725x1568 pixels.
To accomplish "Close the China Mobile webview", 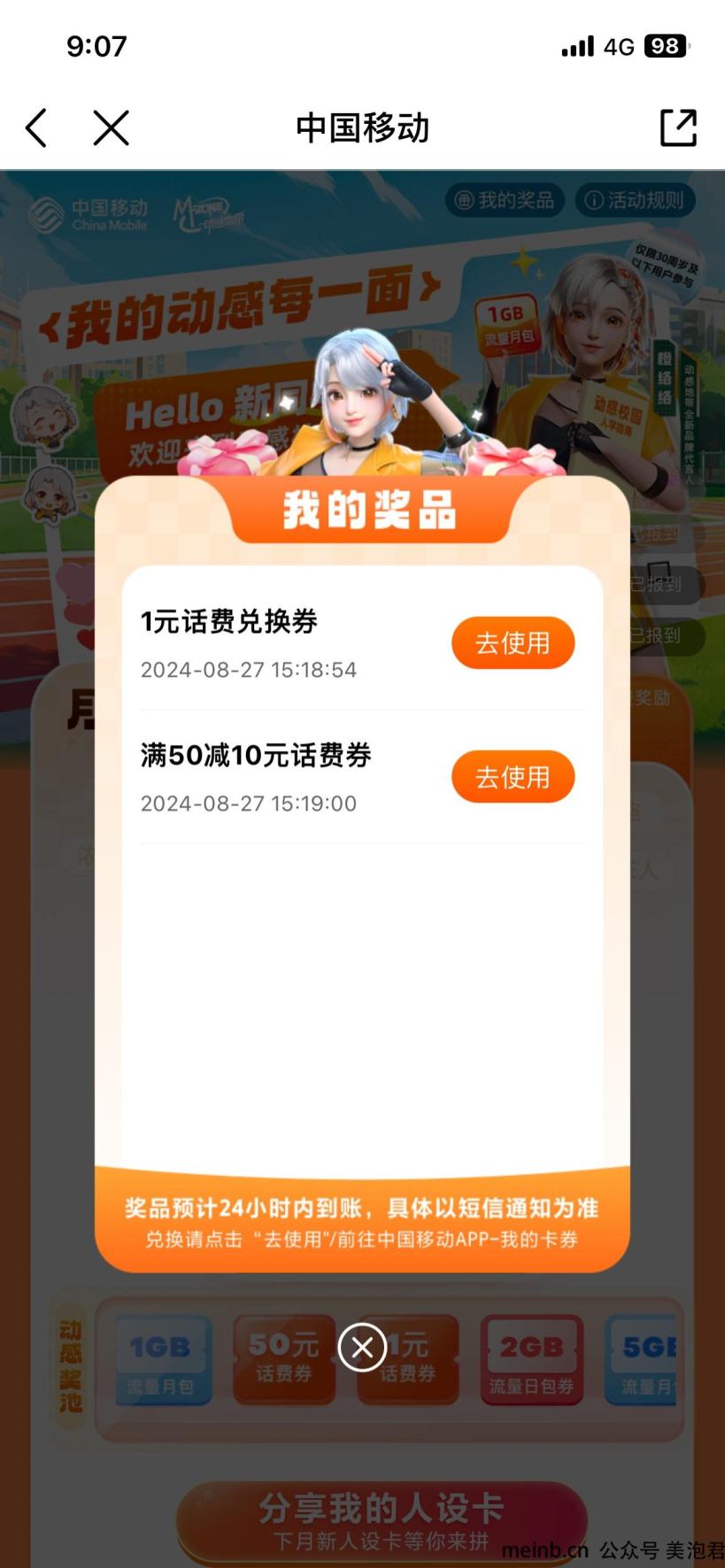I will click(x=112, y=128).
